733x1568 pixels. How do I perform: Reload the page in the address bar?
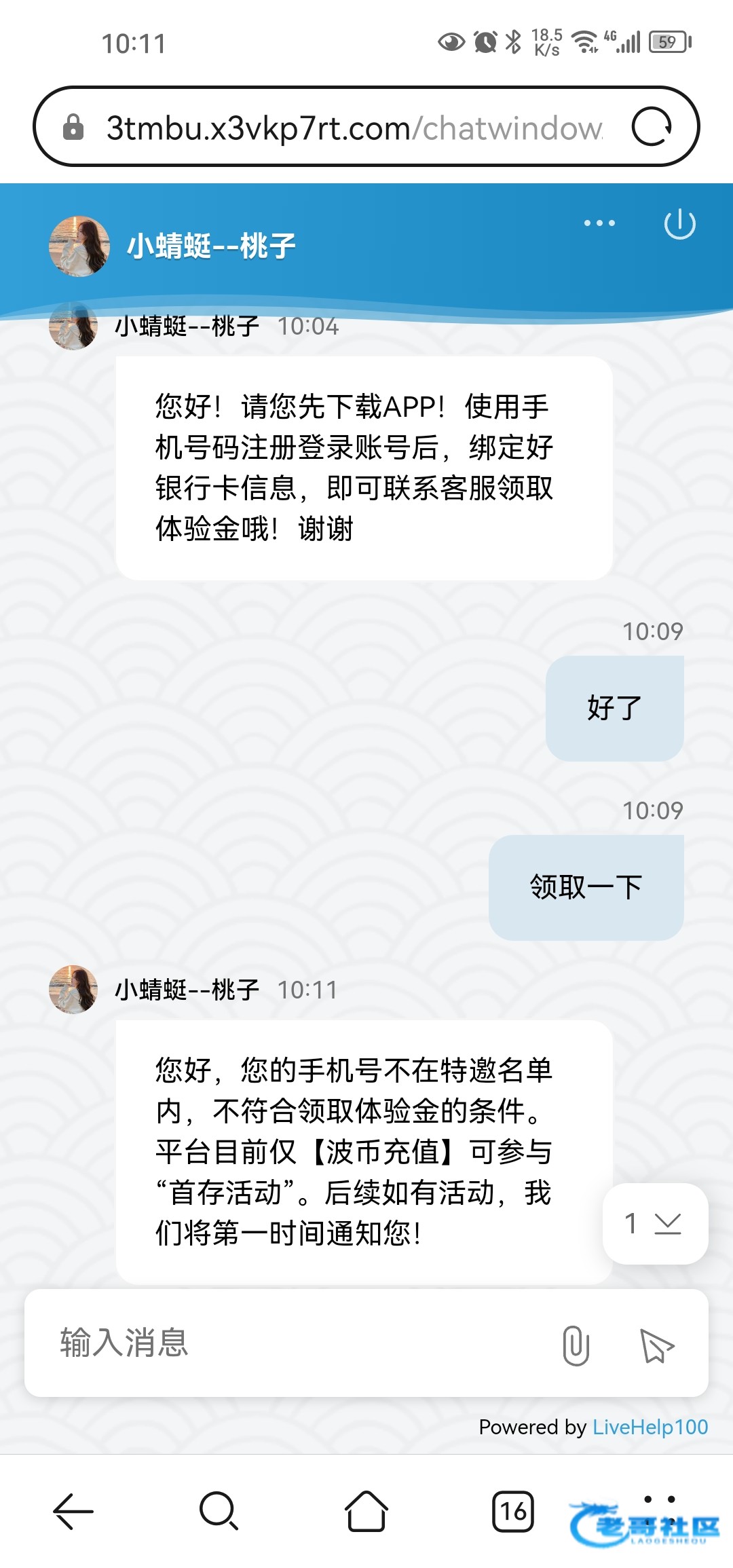click(652, 127)
